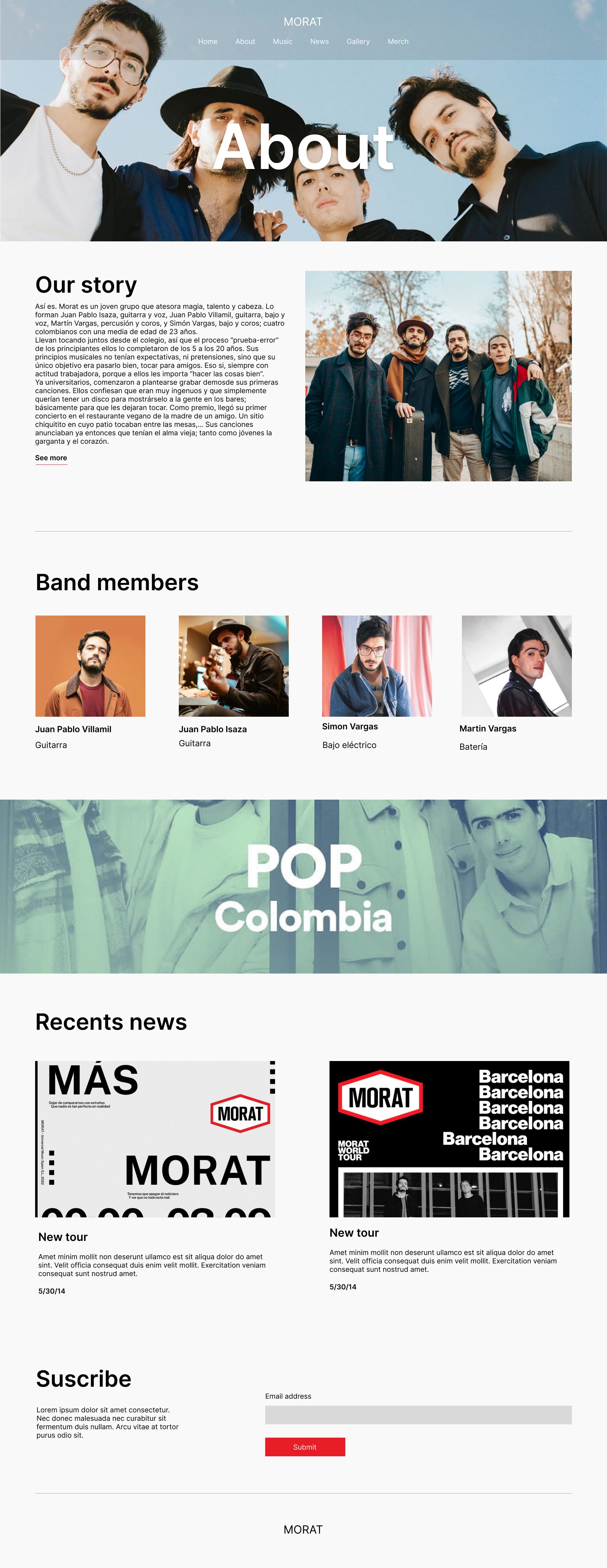View Martin Vargas's member photo
Viewport: 607px width, 1568px height.
516,665
